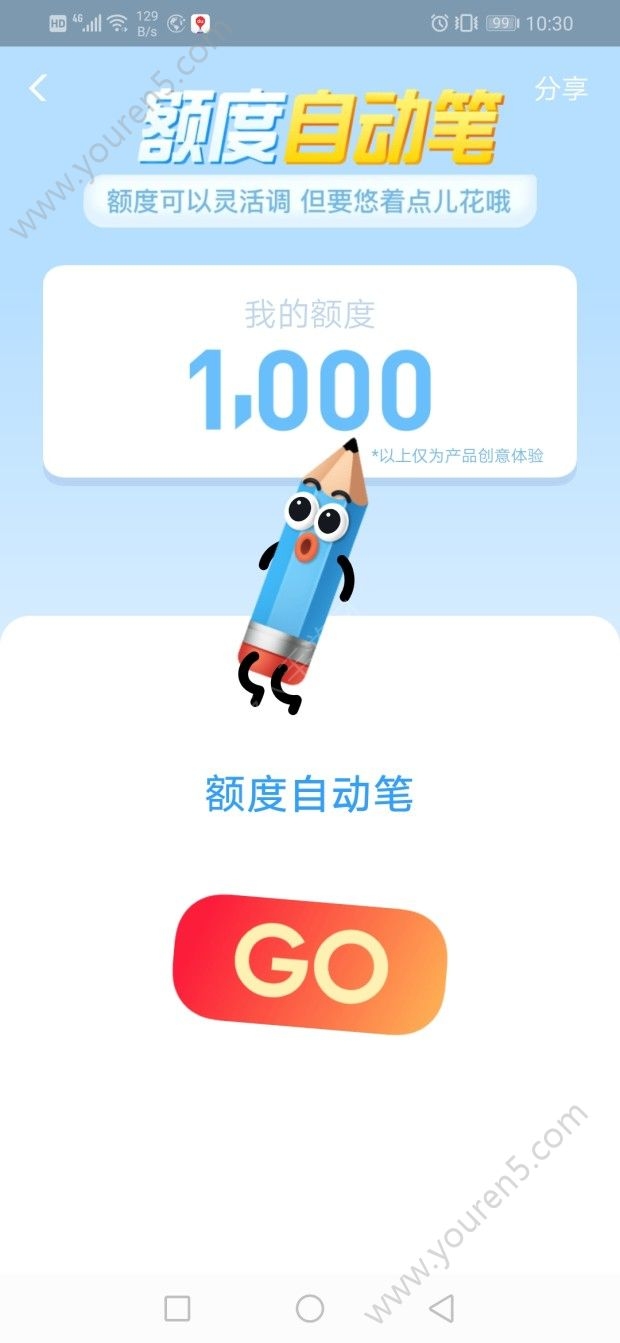Go to the phone home screen

310,1308
